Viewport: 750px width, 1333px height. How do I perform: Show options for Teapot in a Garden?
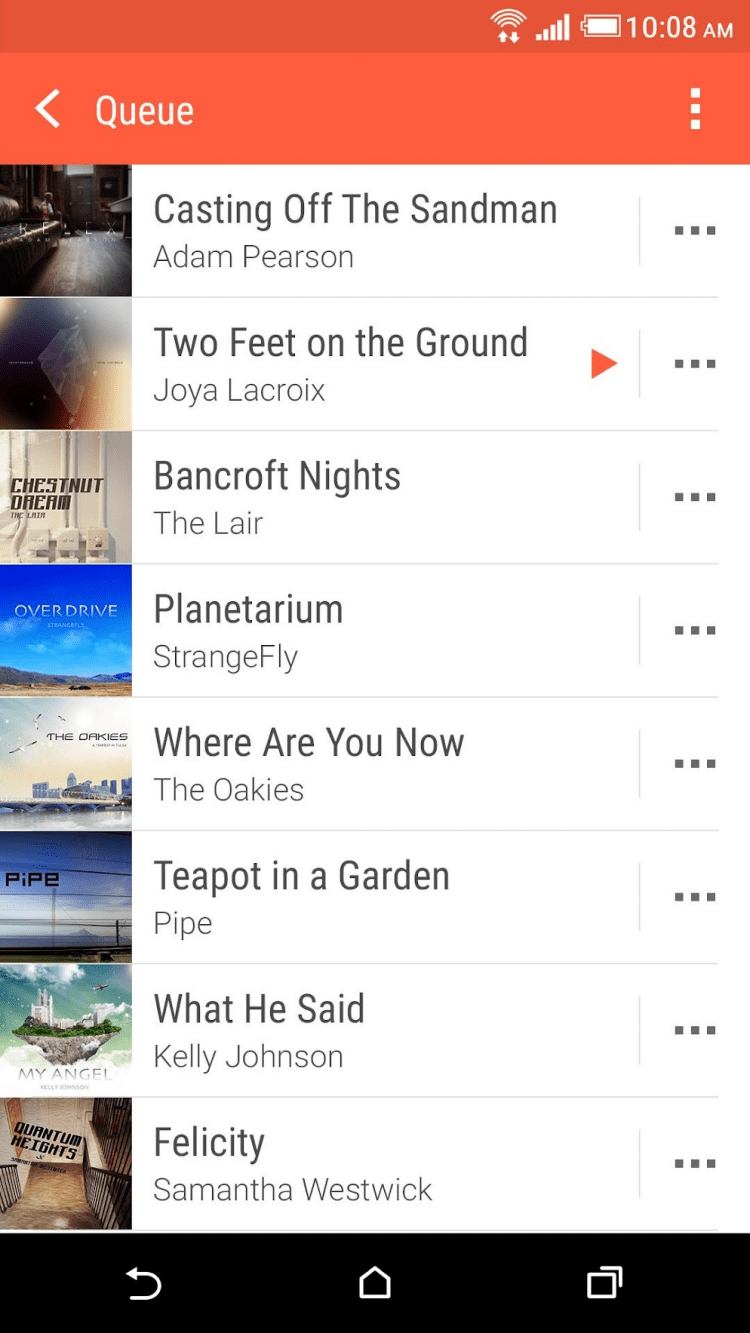695,897
